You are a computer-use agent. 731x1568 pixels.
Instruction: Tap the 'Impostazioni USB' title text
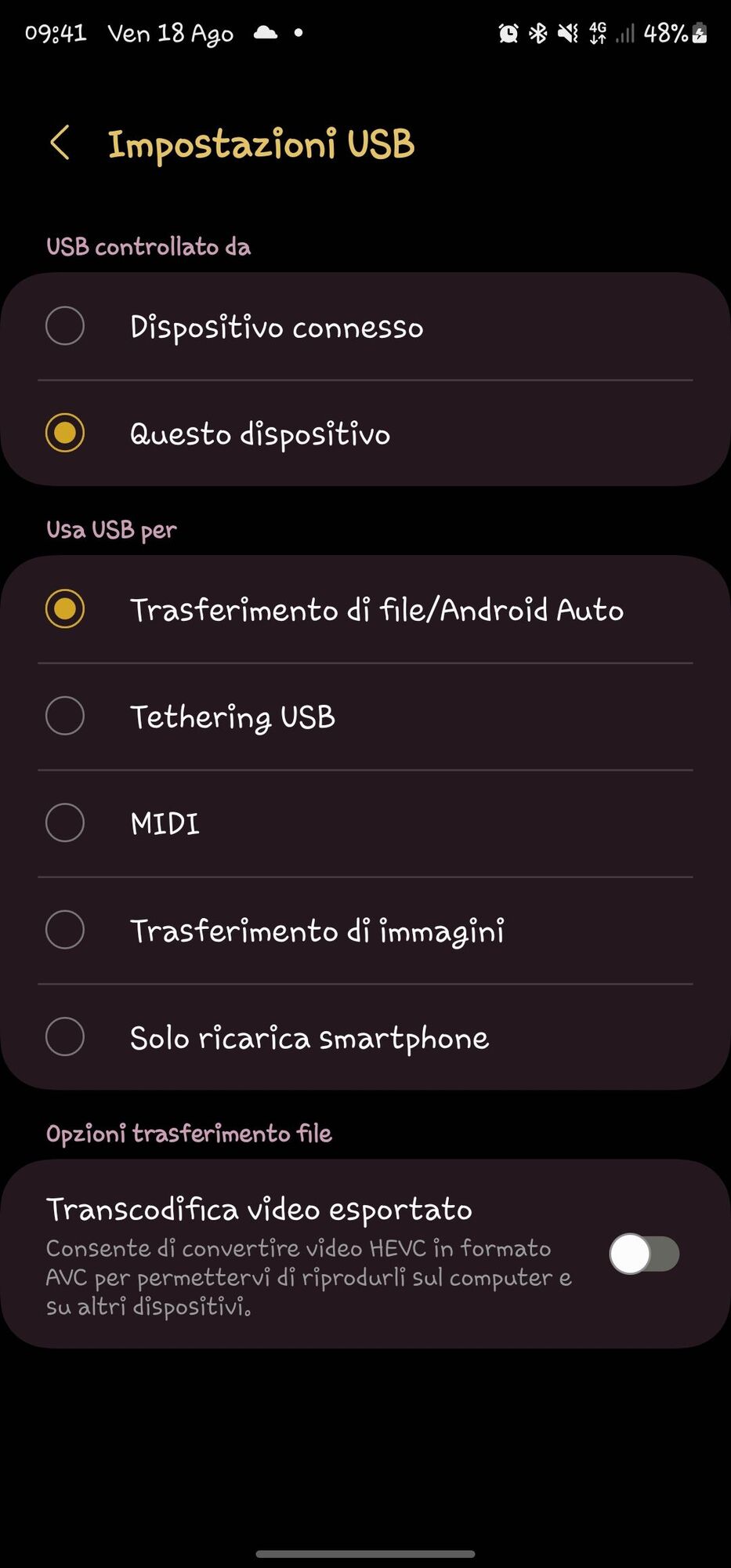point(261,144)
